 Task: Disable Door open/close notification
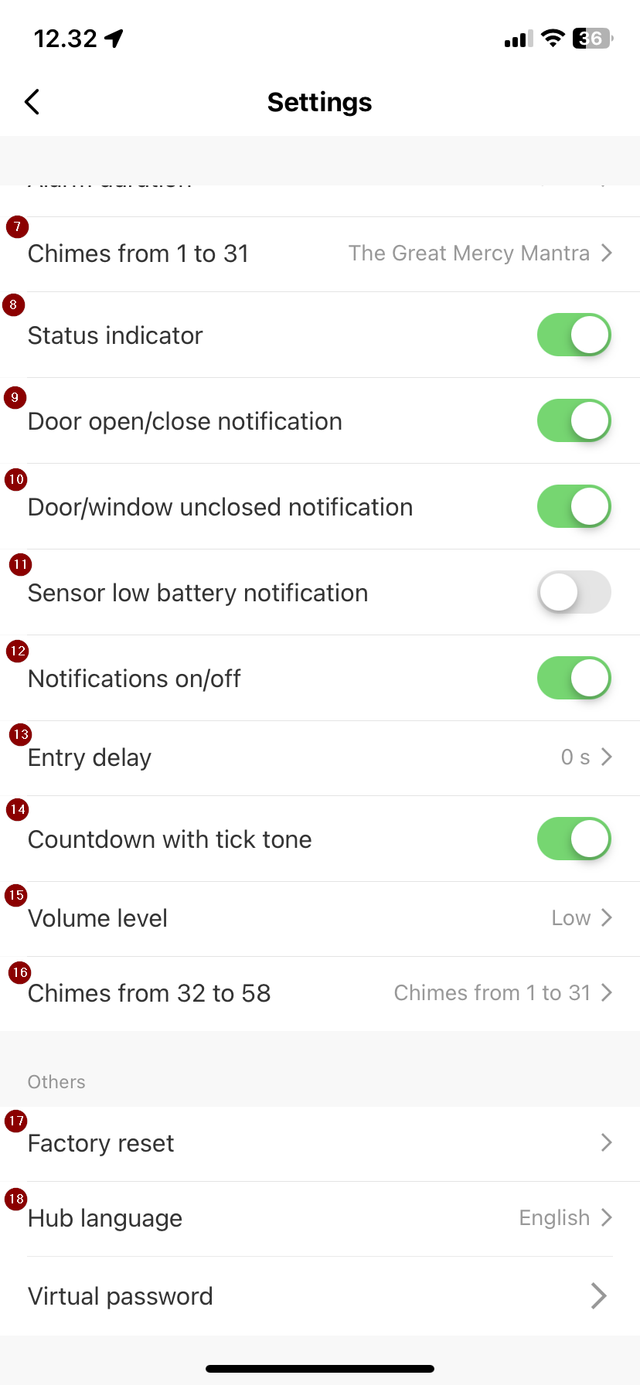(x=574, y=421)
